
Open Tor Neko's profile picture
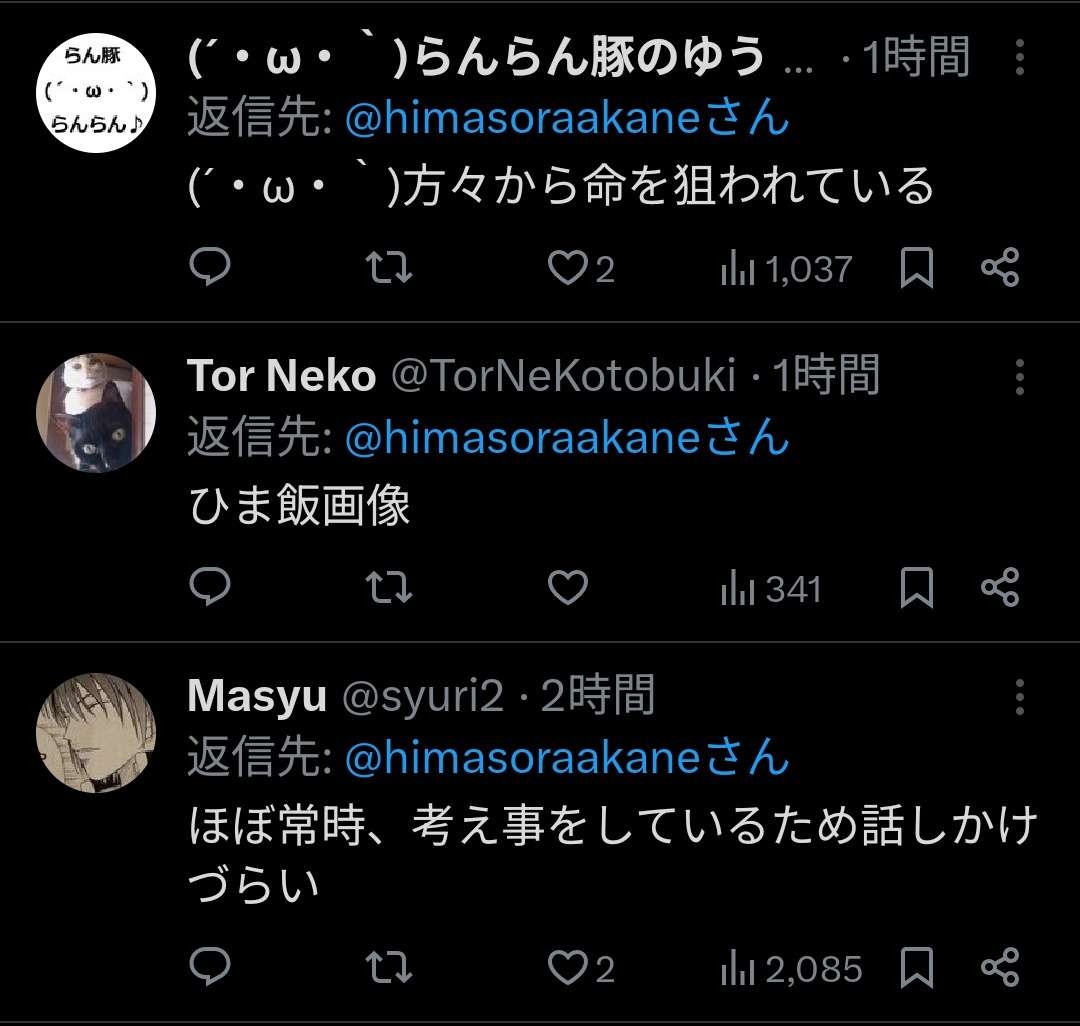coord(96,412)
